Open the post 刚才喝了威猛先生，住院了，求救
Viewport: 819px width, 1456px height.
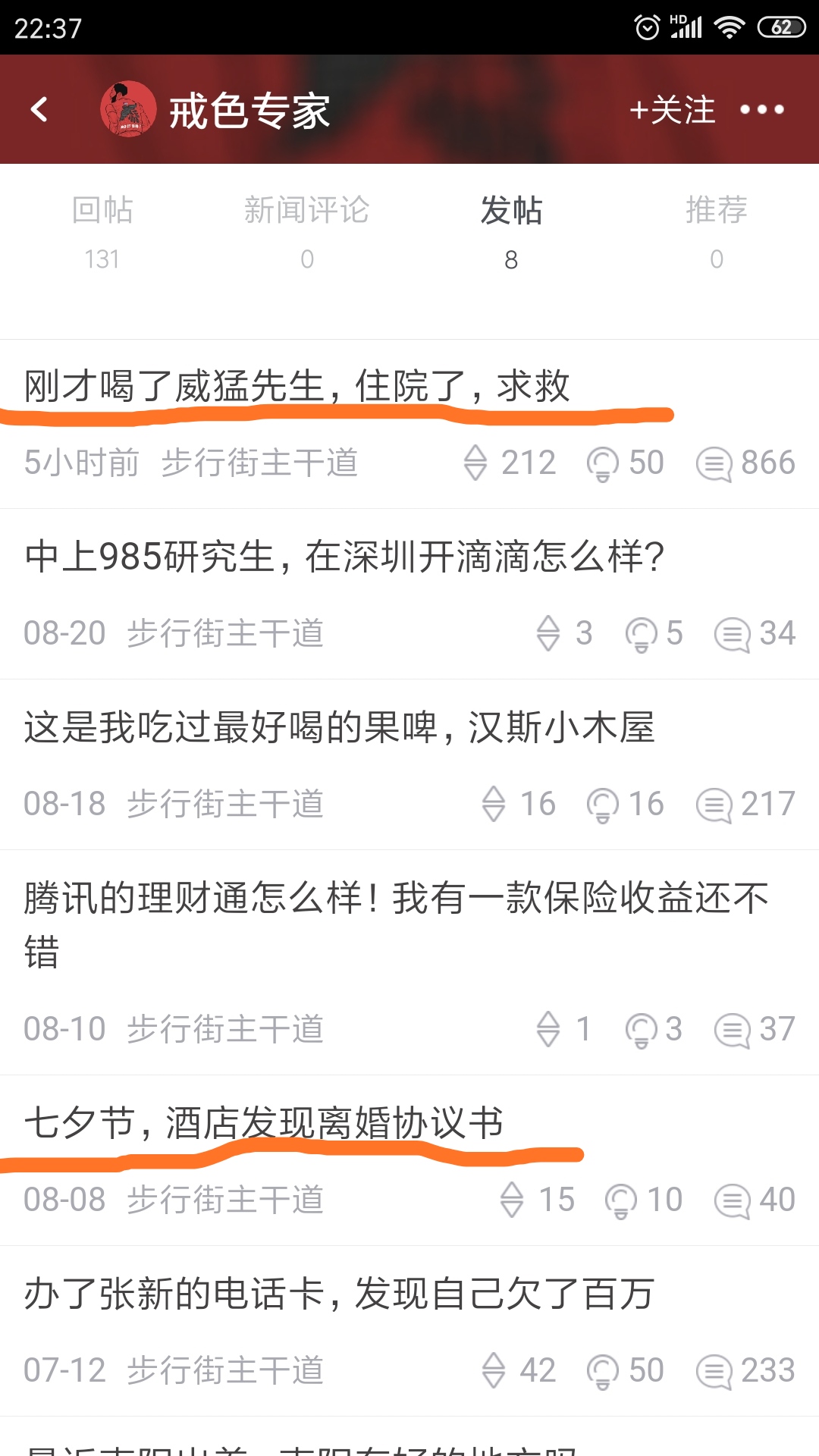pyautogui.click(x=409, y=424)
